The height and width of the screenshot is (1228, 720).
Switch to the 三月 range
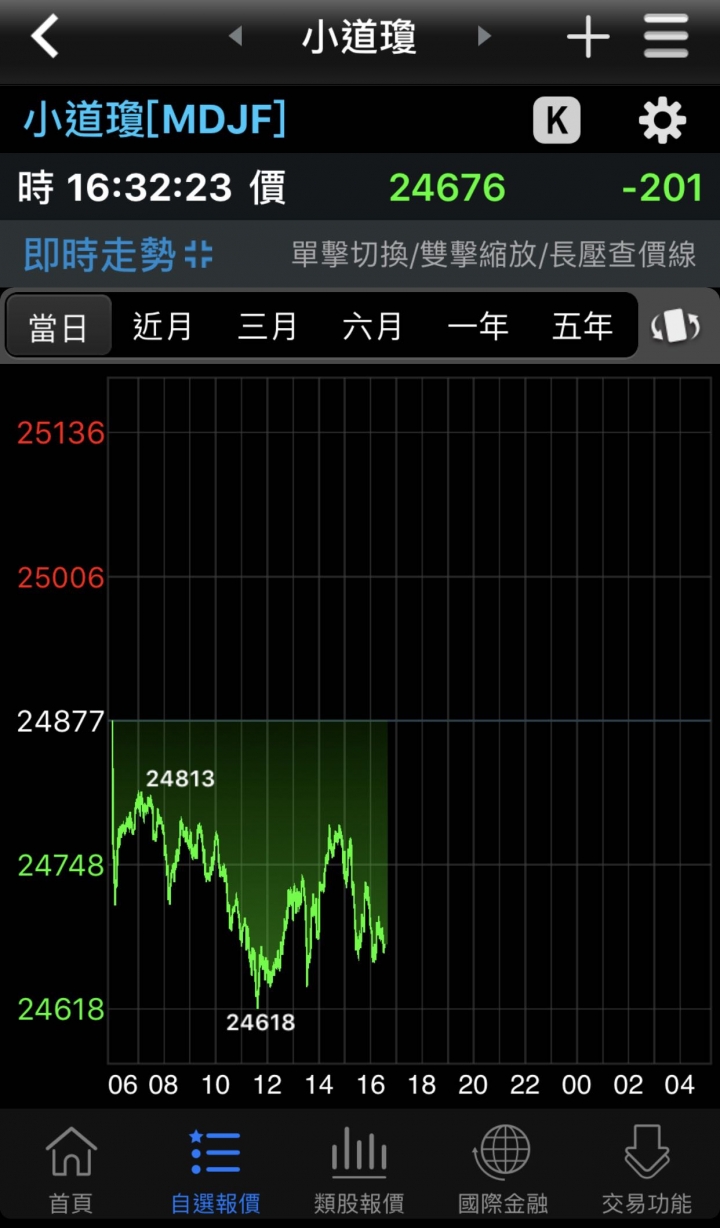coord(268,326)
